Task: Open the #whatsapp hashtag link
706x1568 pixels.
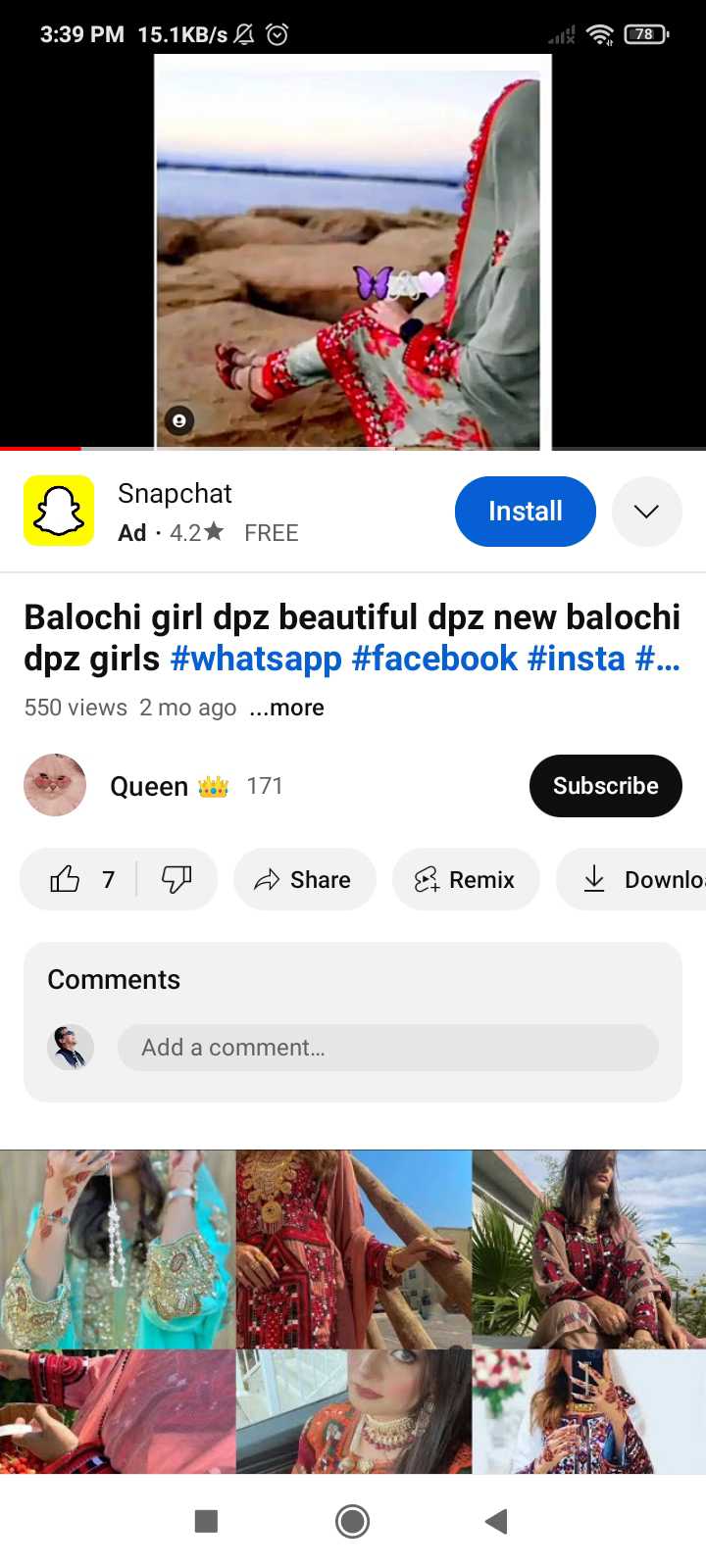Action: pyautogui.click(x=256, y=659)
